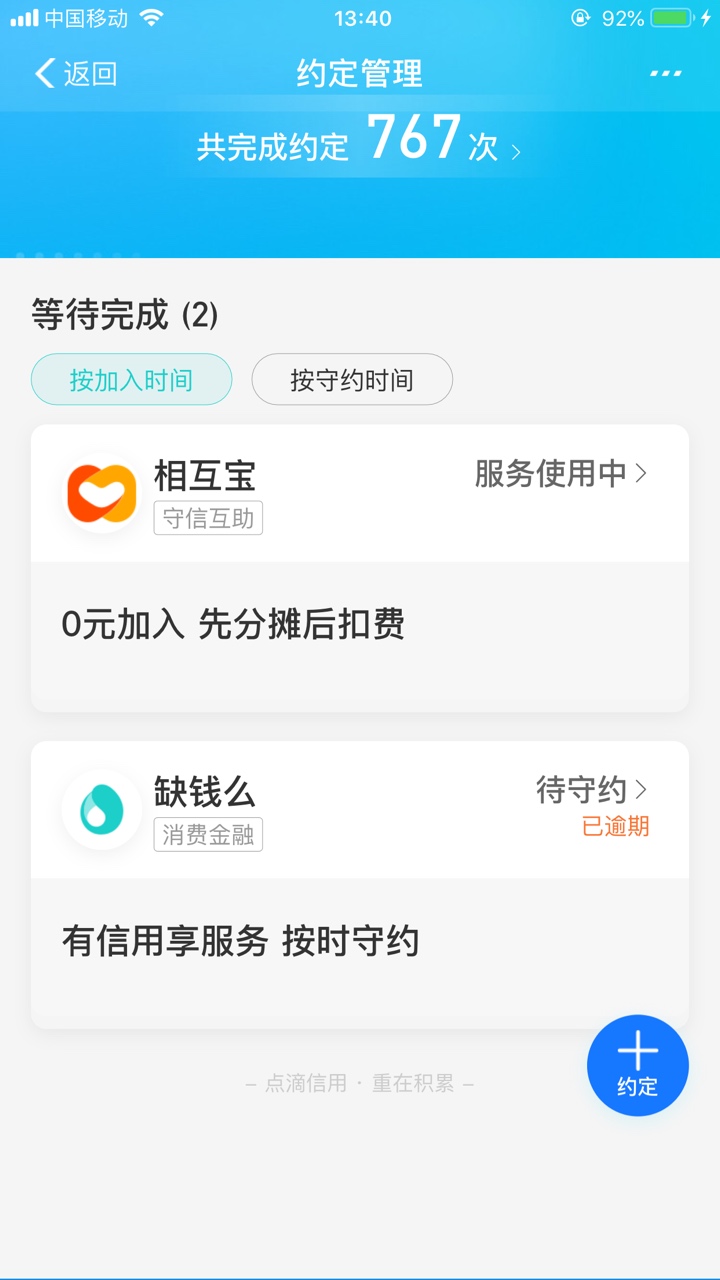Switch to 按守约时间 sorting
The width and height of the screenshot is (720, 1280).
click(x=352, y=380)
